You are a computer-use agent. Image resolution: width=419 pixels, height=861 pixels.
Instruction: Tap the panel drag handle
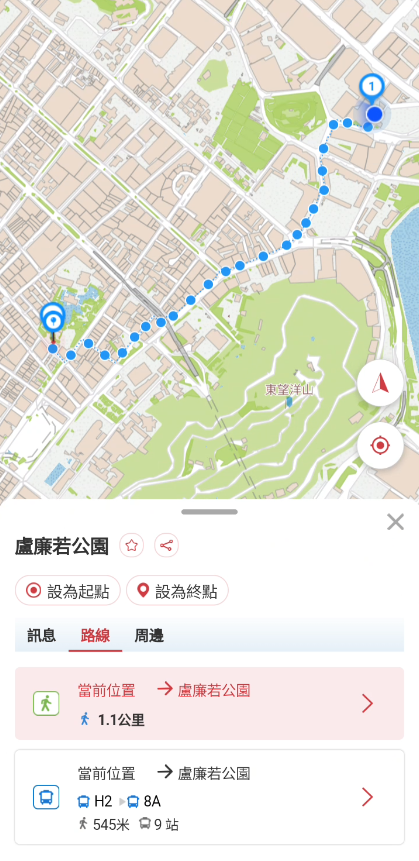click(x=209, y=512)
